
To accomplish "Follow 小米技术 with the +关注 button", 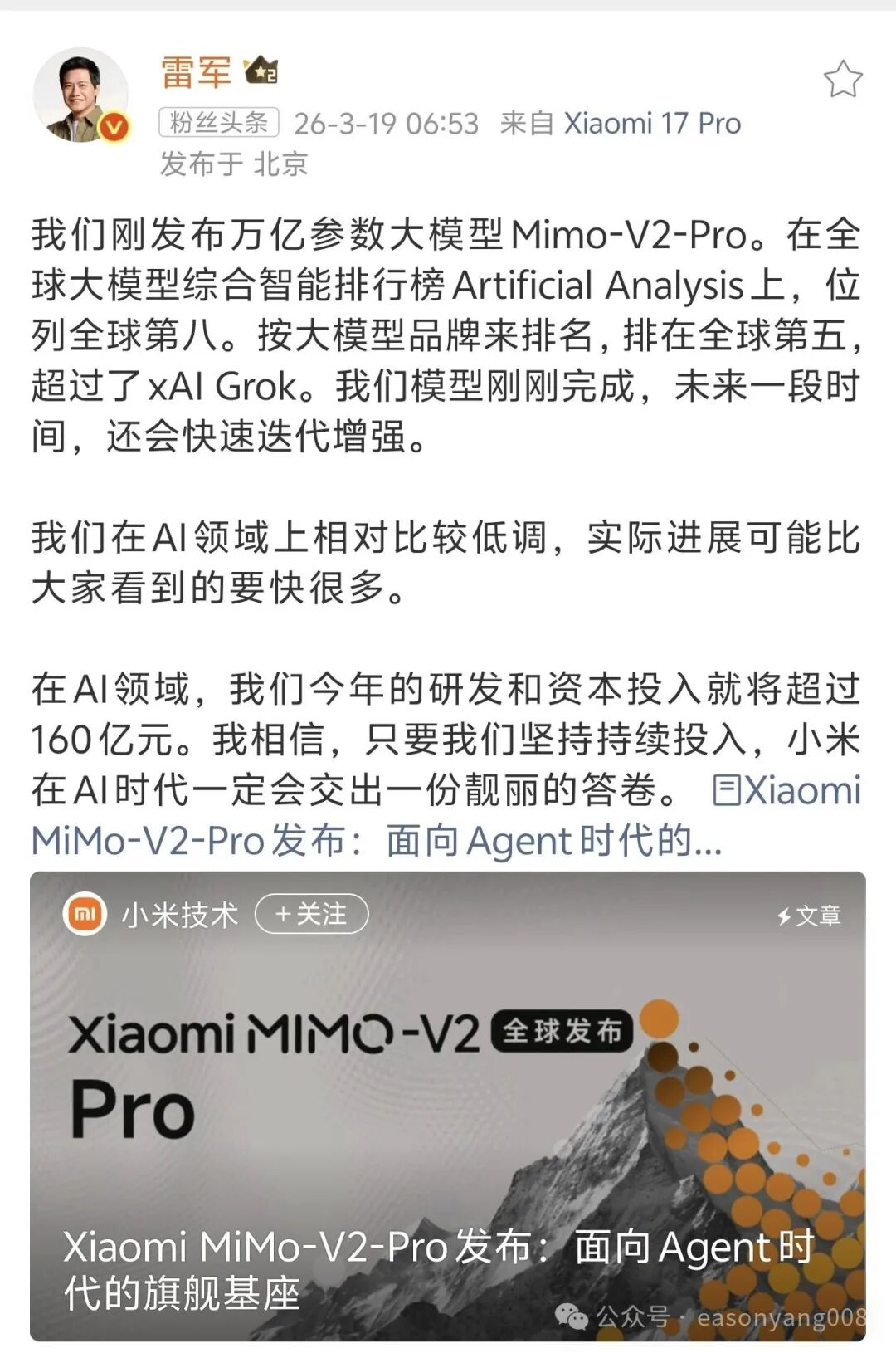I will click(311, 914).
